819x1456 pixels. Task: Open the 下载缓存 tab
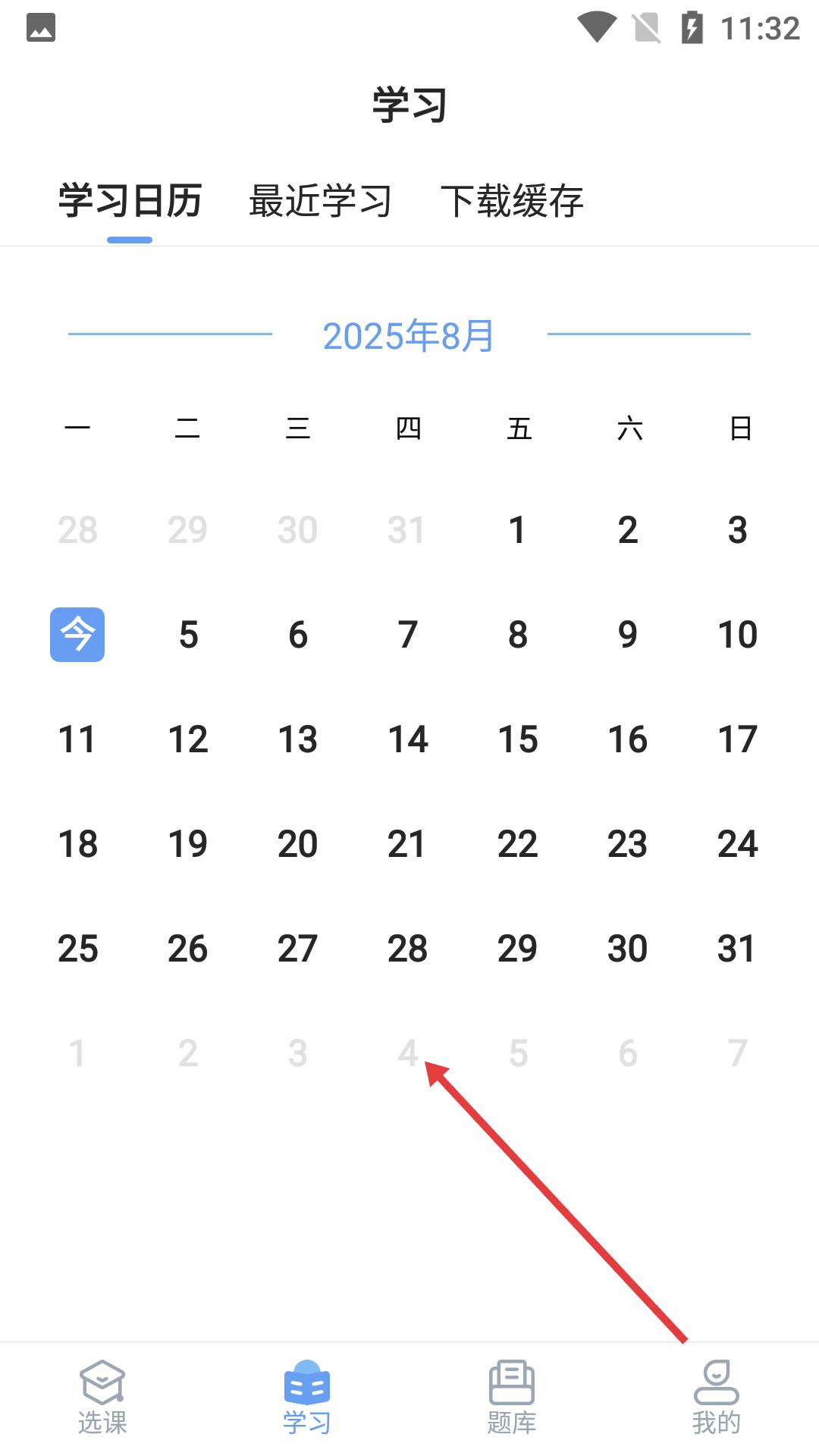coord(512,202)
